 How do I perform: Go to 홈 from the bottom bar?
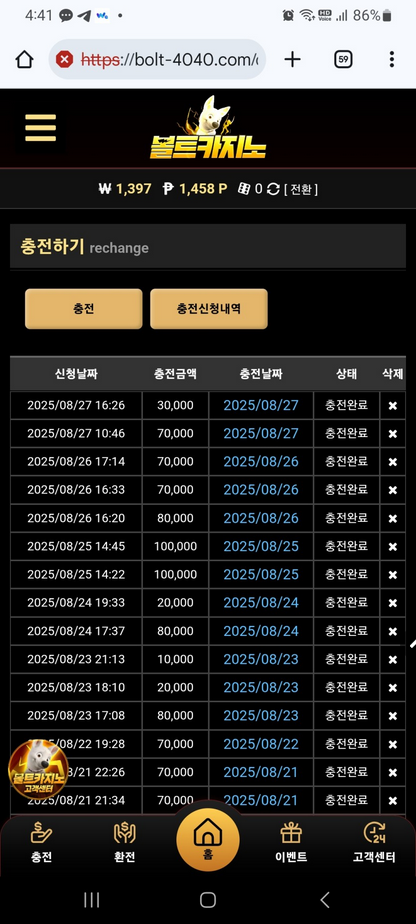coord(208,839)
